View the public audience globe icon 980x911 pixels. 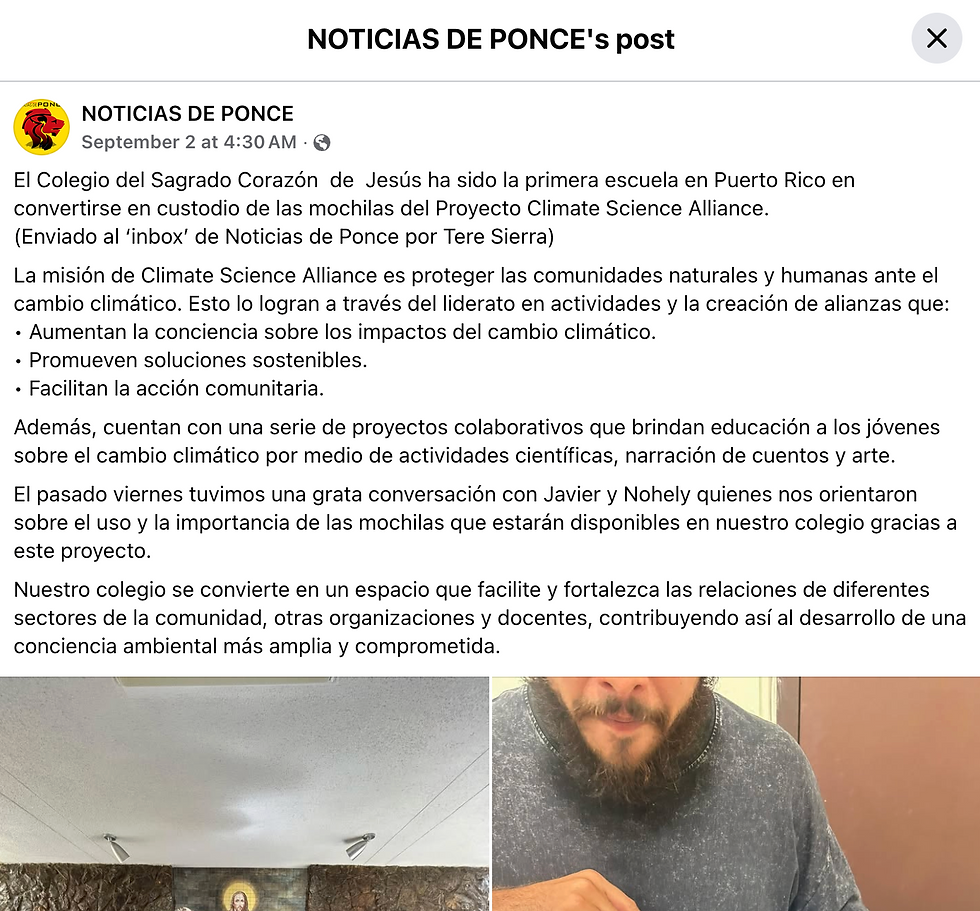(x=322, y=143)
